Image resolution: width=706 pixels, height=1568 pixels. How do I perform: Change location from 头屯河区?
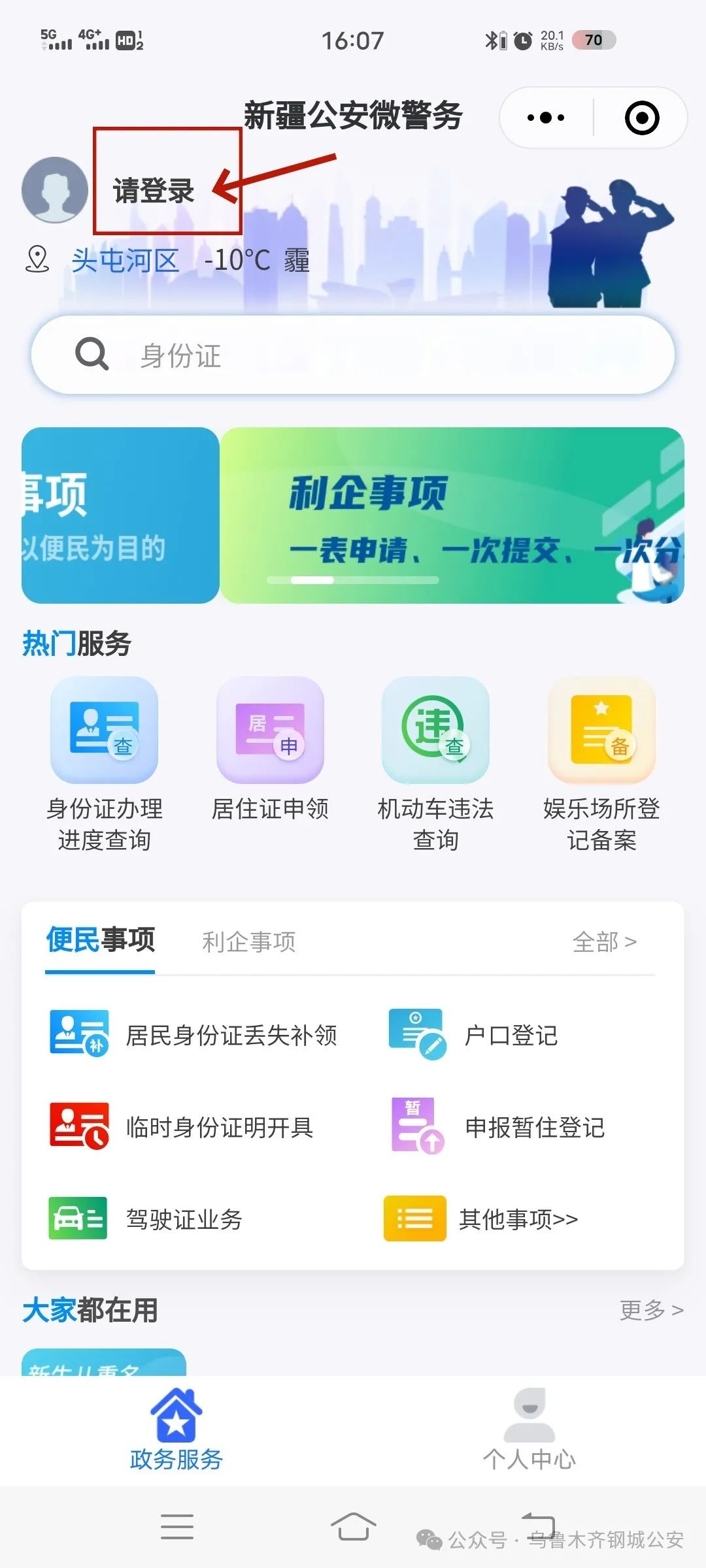125,261
